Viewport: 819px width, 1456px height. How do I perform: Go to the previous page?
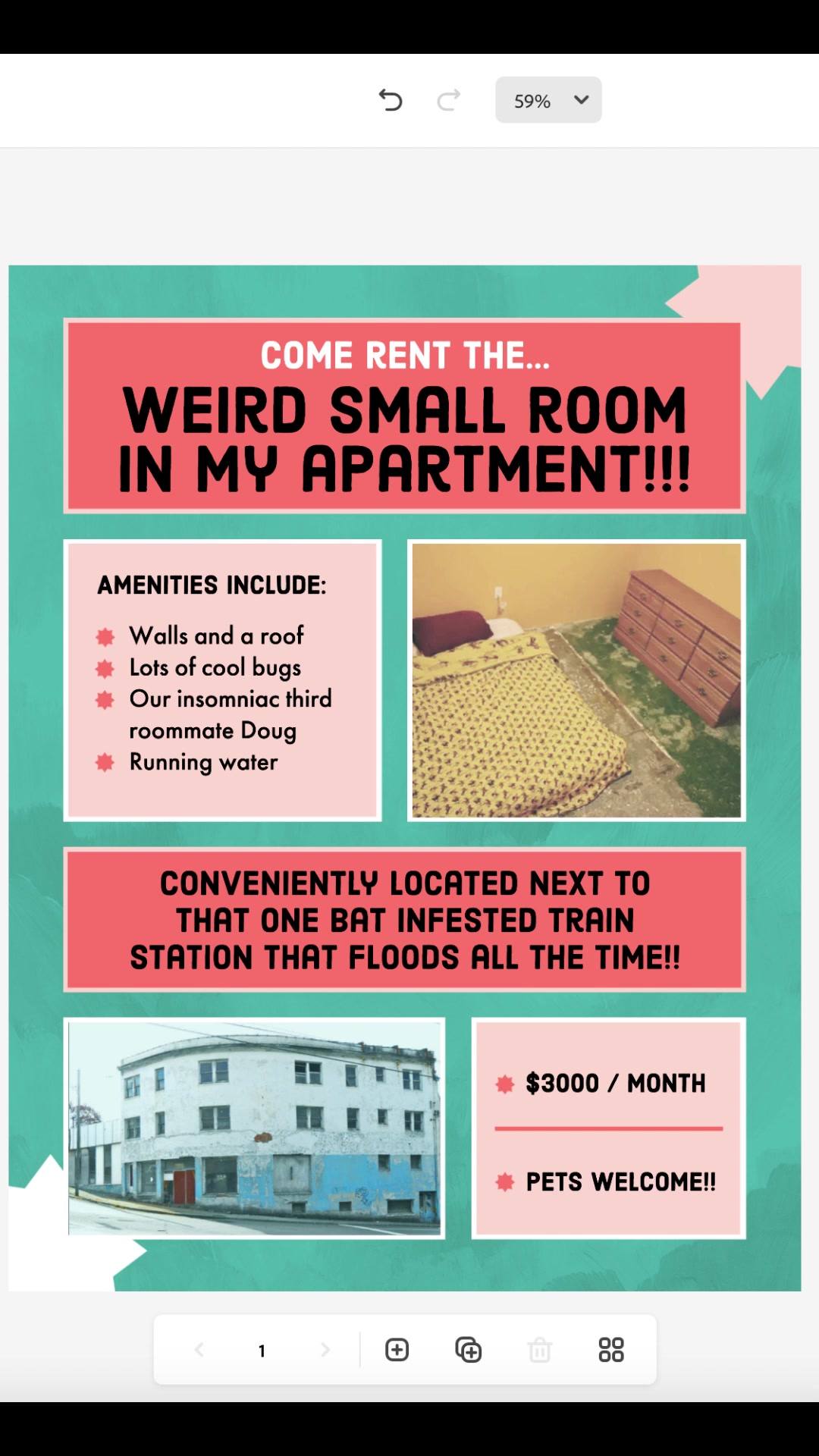pyautogui.click(x=199, y=1350)
